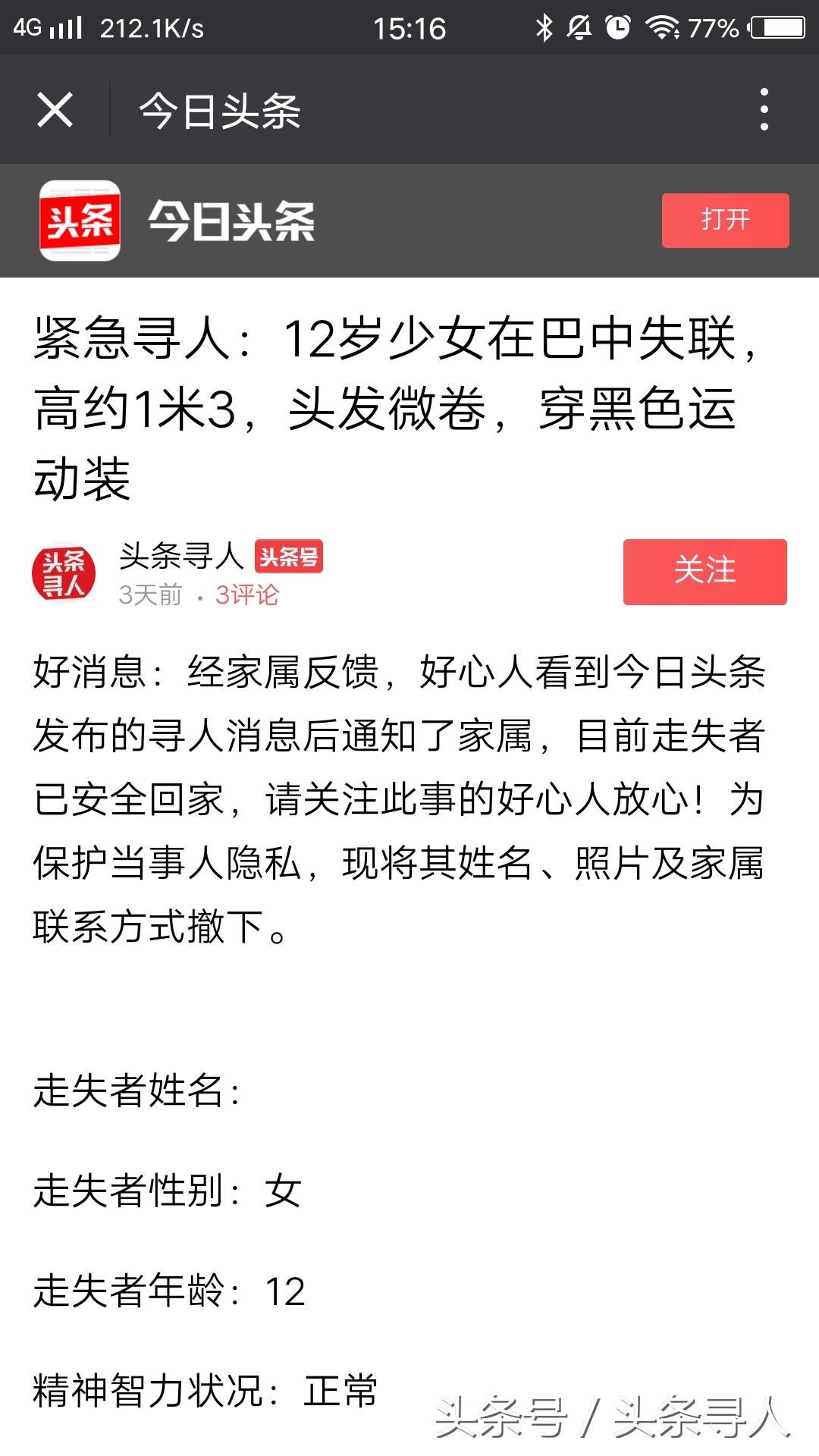Follow 头条寻人 with the 关注 button
819x1456 pixels.
[704, 571]
